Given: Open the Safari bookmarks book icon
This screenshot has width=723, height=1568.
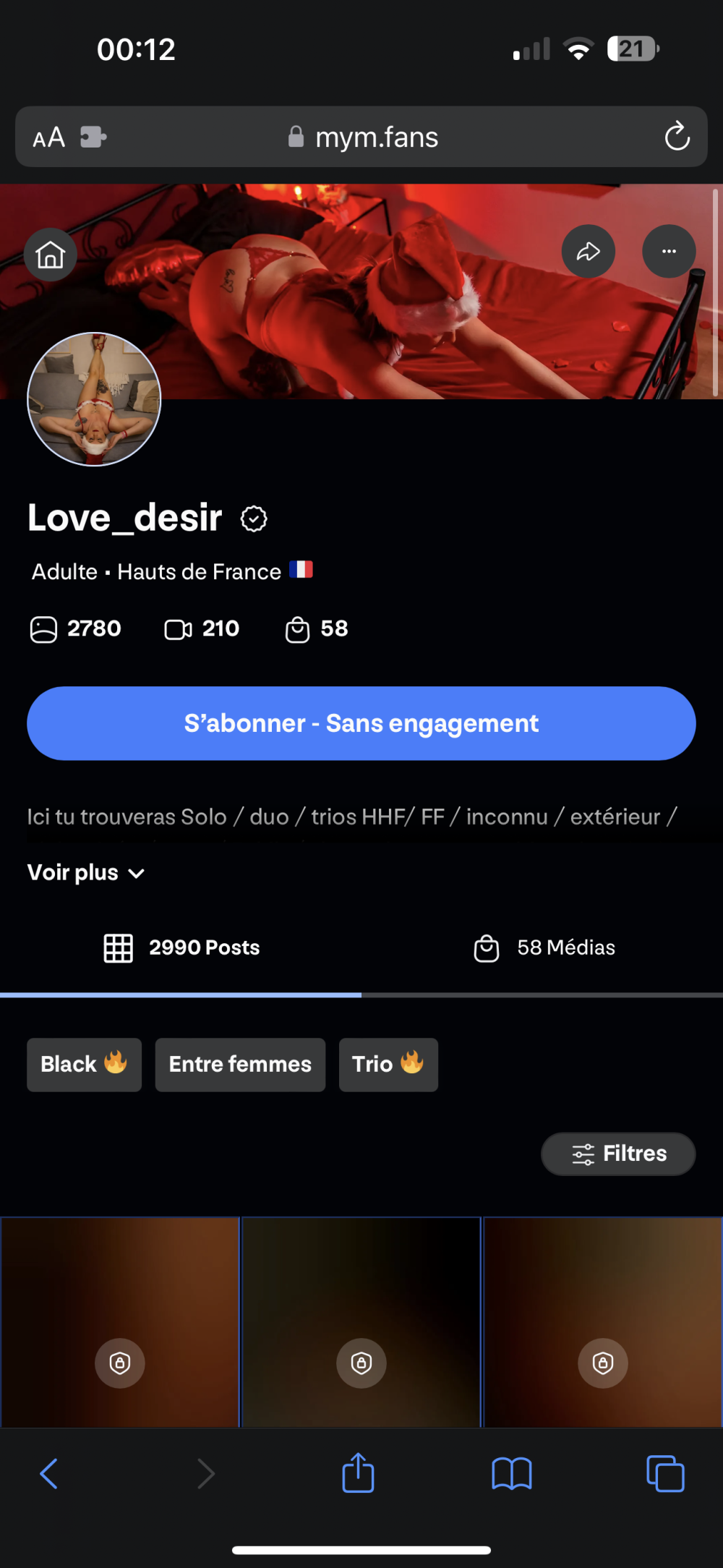Looking at the screenshot, I should tap(511, 1473).
